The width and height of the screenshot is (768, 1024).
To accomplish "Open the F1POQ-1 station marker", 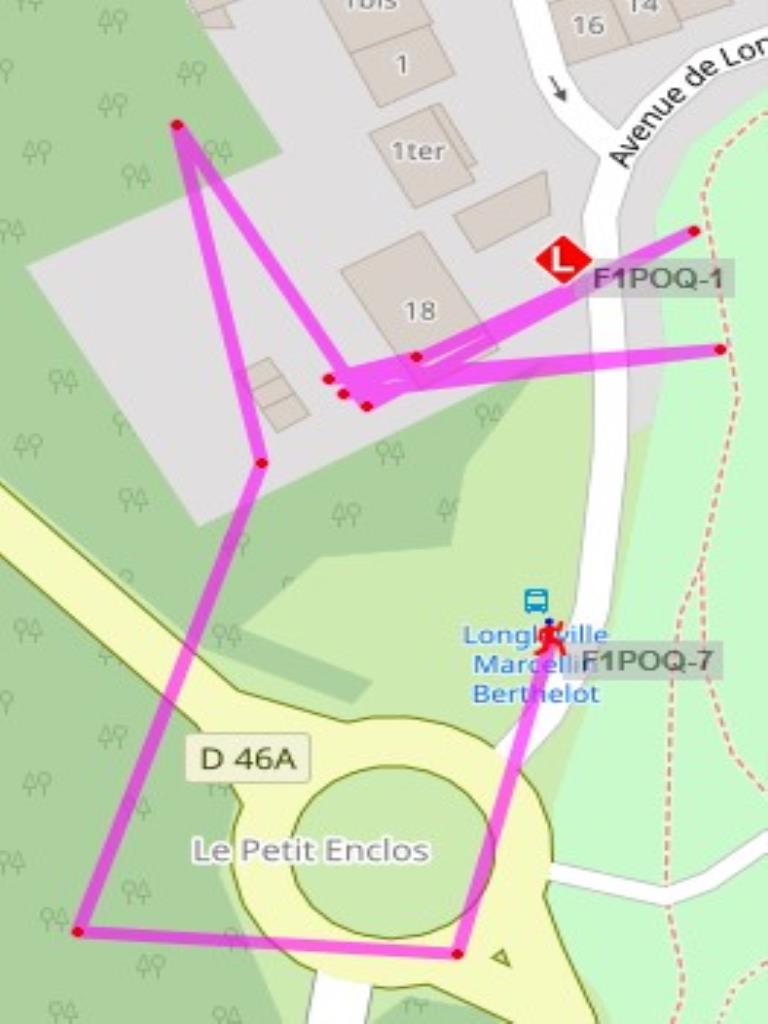I will [x=563, y=260].
